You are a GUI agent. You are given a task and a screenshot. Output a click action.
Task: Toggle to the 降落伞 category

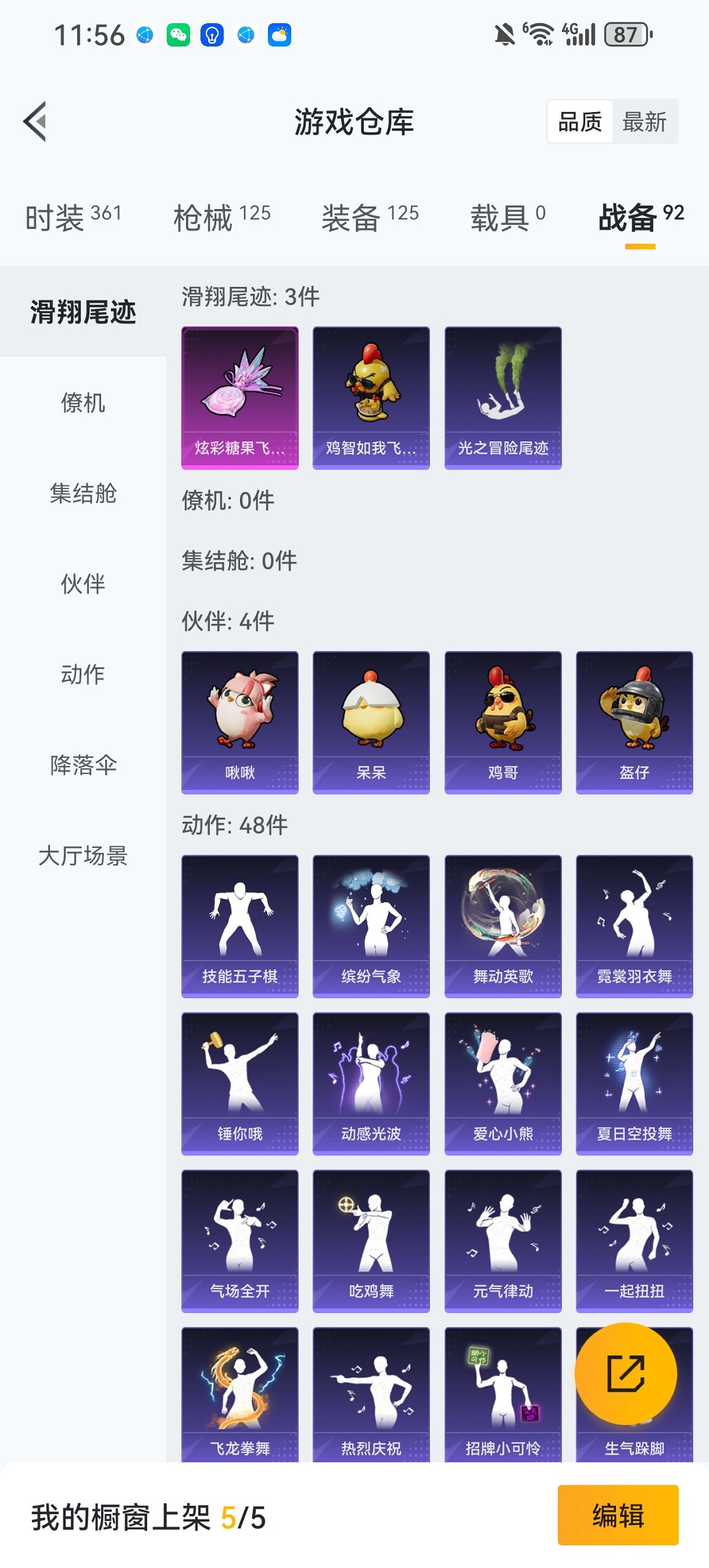pos(81,765)
